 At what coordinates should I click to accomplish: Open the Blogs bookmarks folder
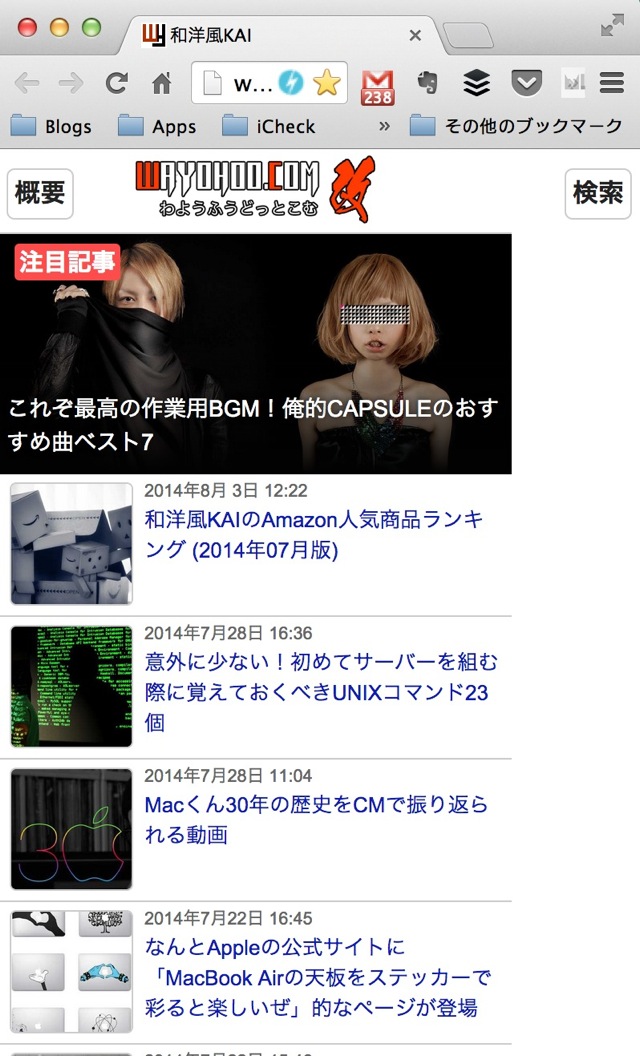coord(51,126)
